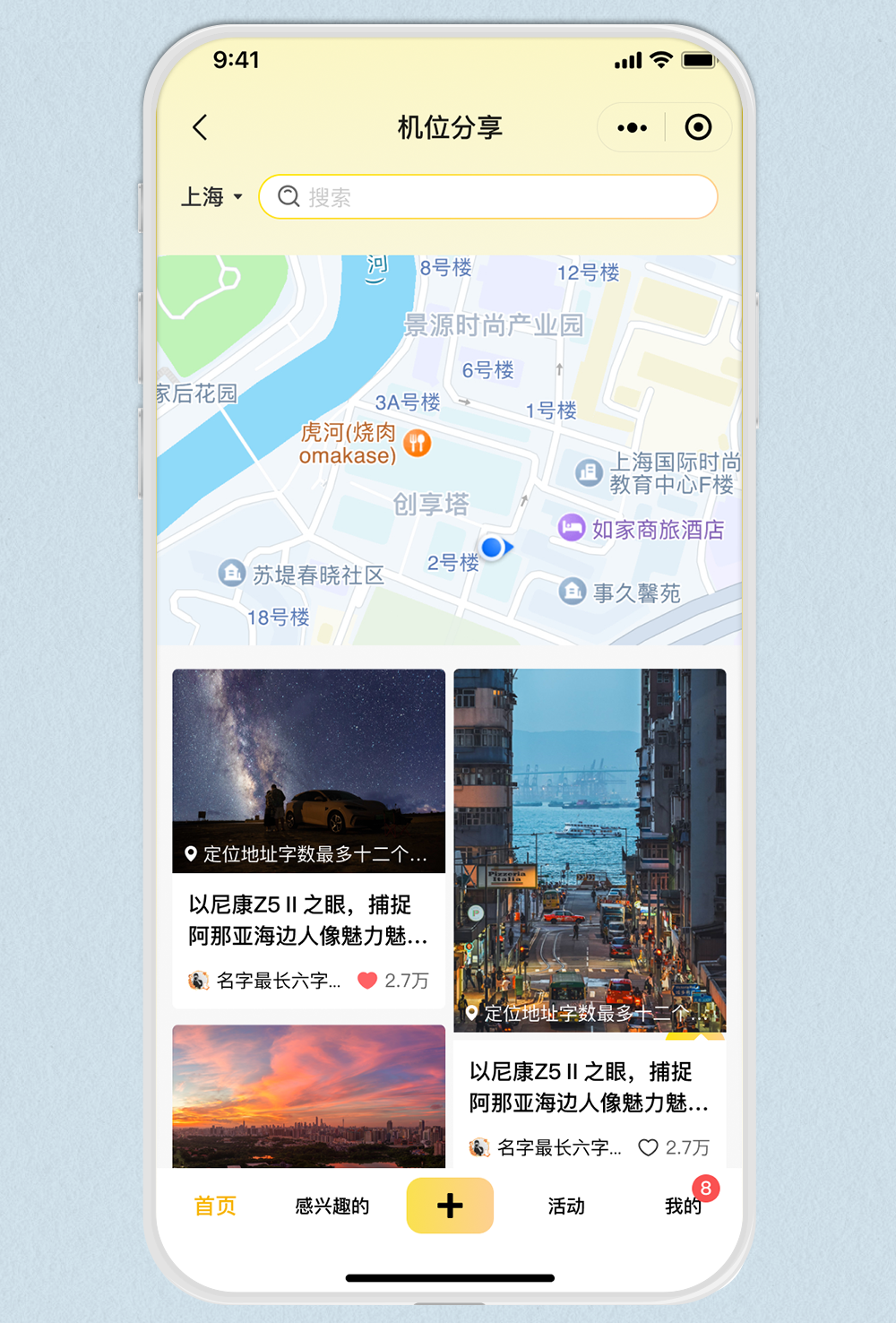Tap the circular close mini-program button
The image size is (896, 1323).
click(x=698, y=127)
